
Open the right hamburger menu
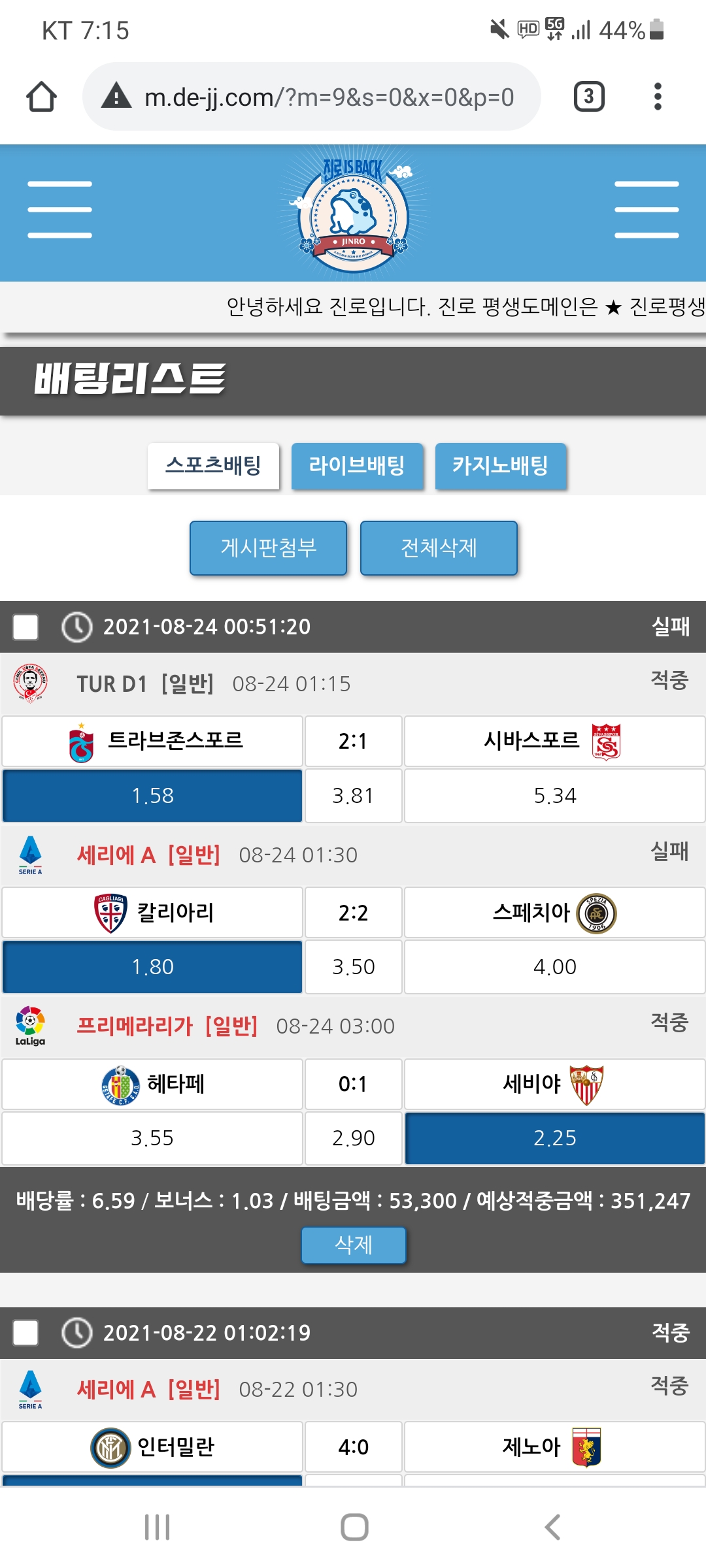pos(646,210)
